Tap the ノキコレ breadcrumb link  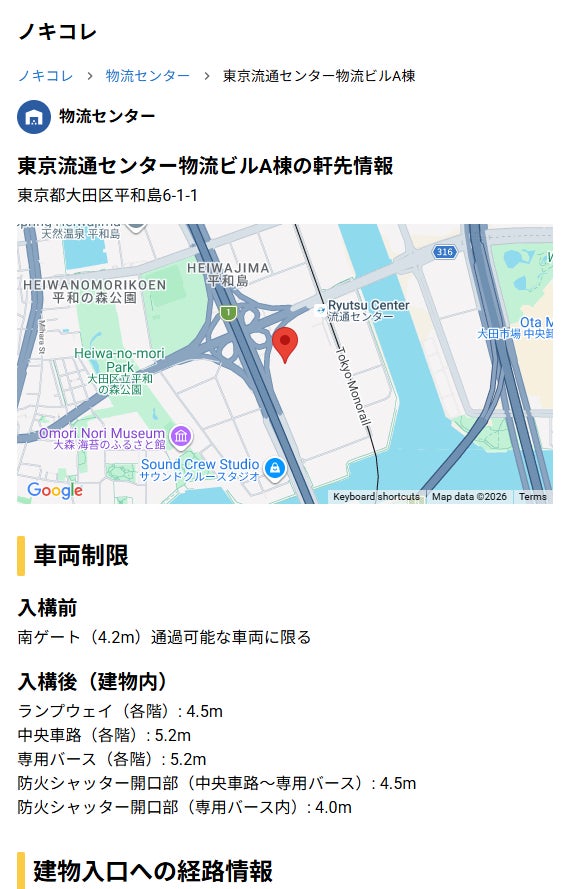point(45,76)
